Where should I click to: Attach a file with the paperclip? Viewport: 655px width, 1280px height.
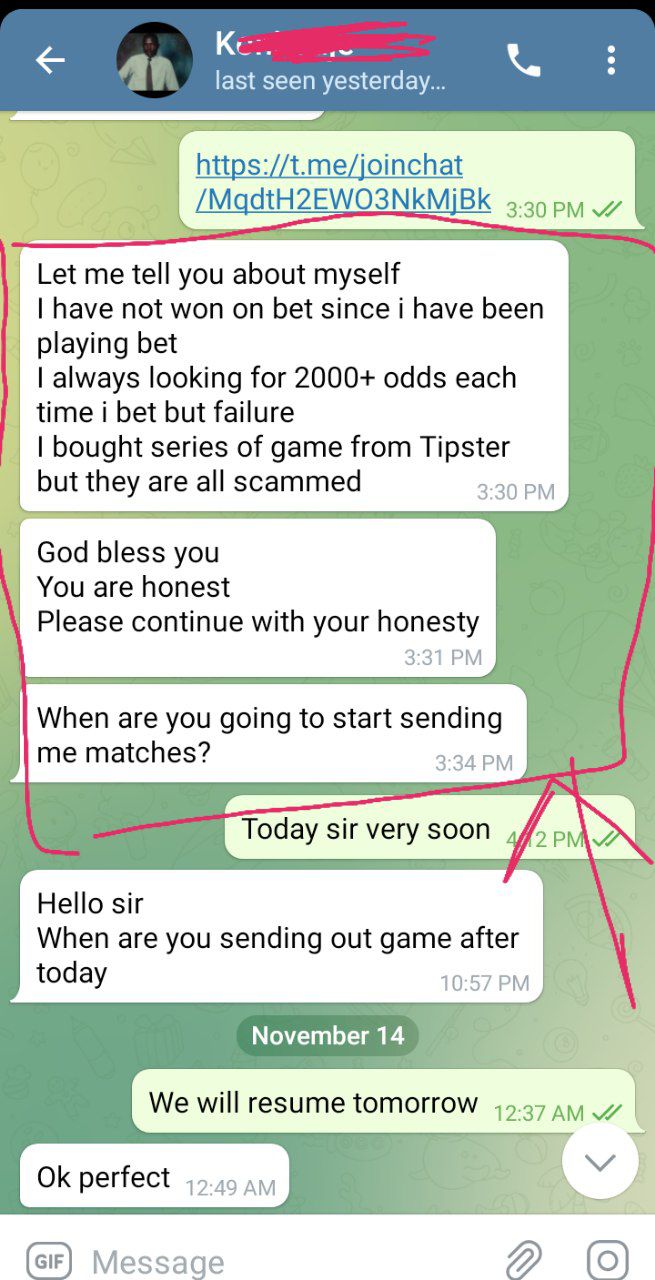pyautogui.click(x=522, y=1259)
